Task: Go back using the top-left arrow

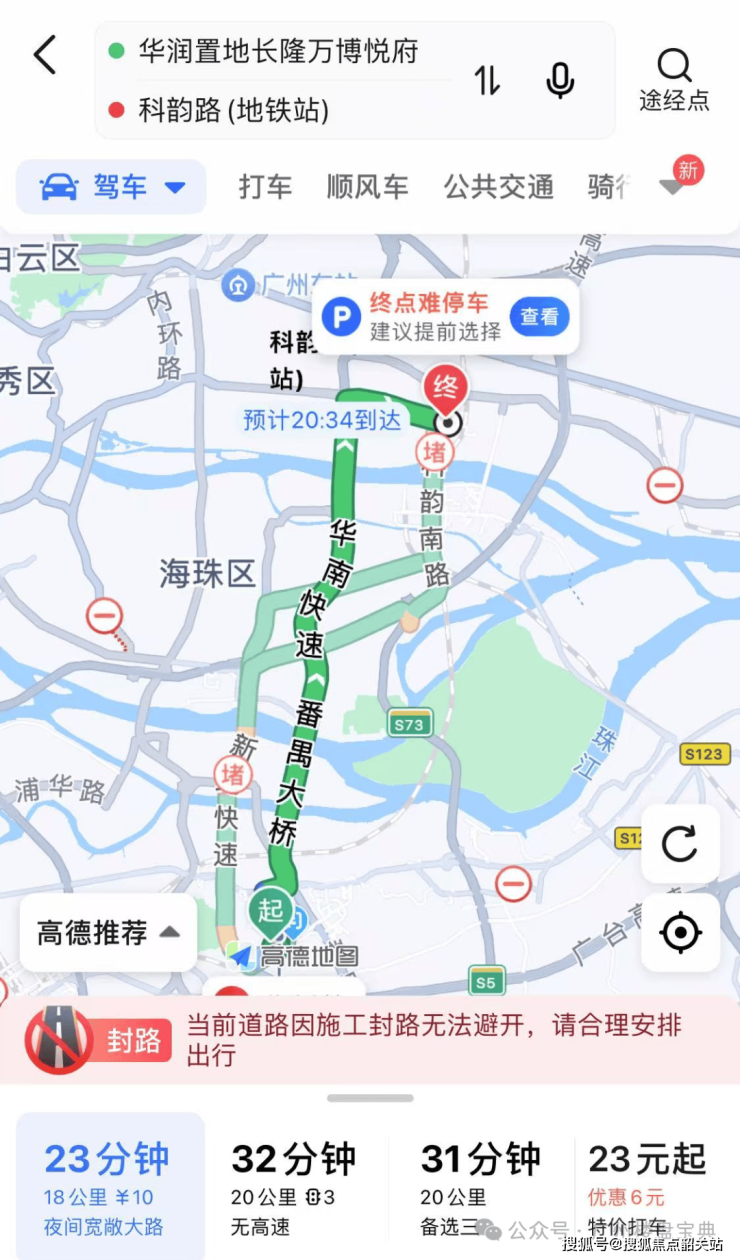Action: 45,55
